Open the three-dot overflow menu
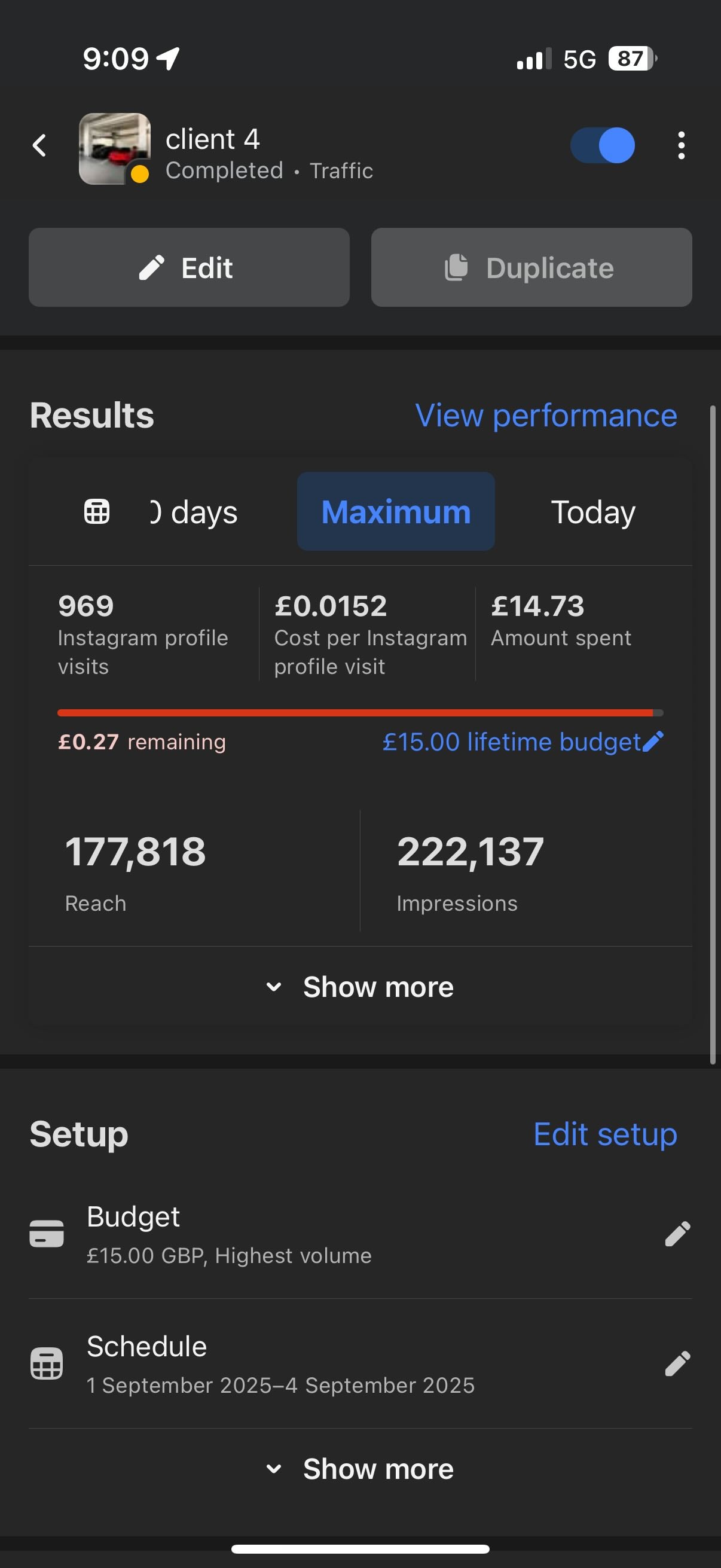 coord(681,146)
